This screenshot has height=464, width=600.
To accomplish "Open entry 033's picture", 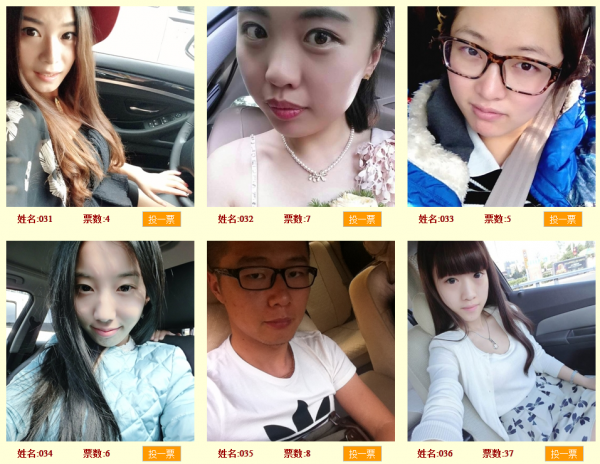I will 501,106.
